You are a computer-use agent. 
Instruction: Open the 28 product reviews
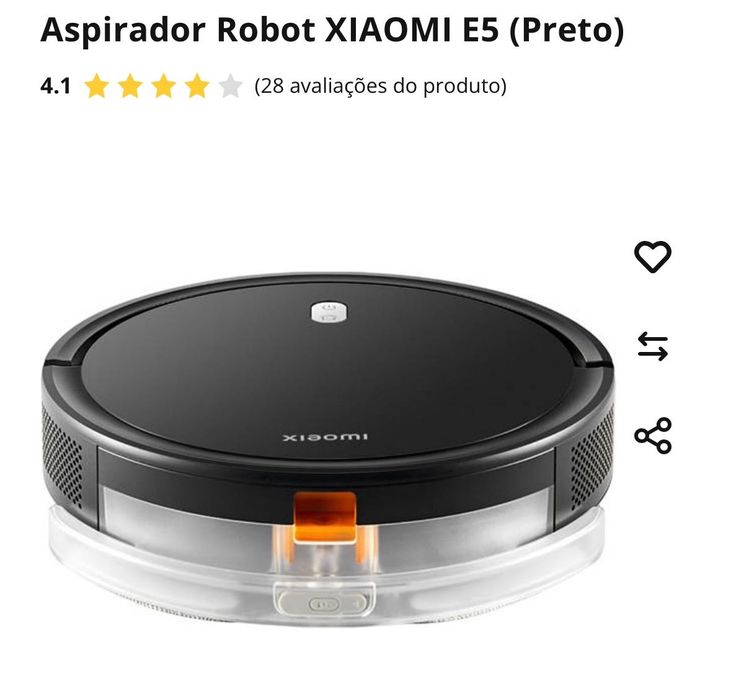(380, 86)
